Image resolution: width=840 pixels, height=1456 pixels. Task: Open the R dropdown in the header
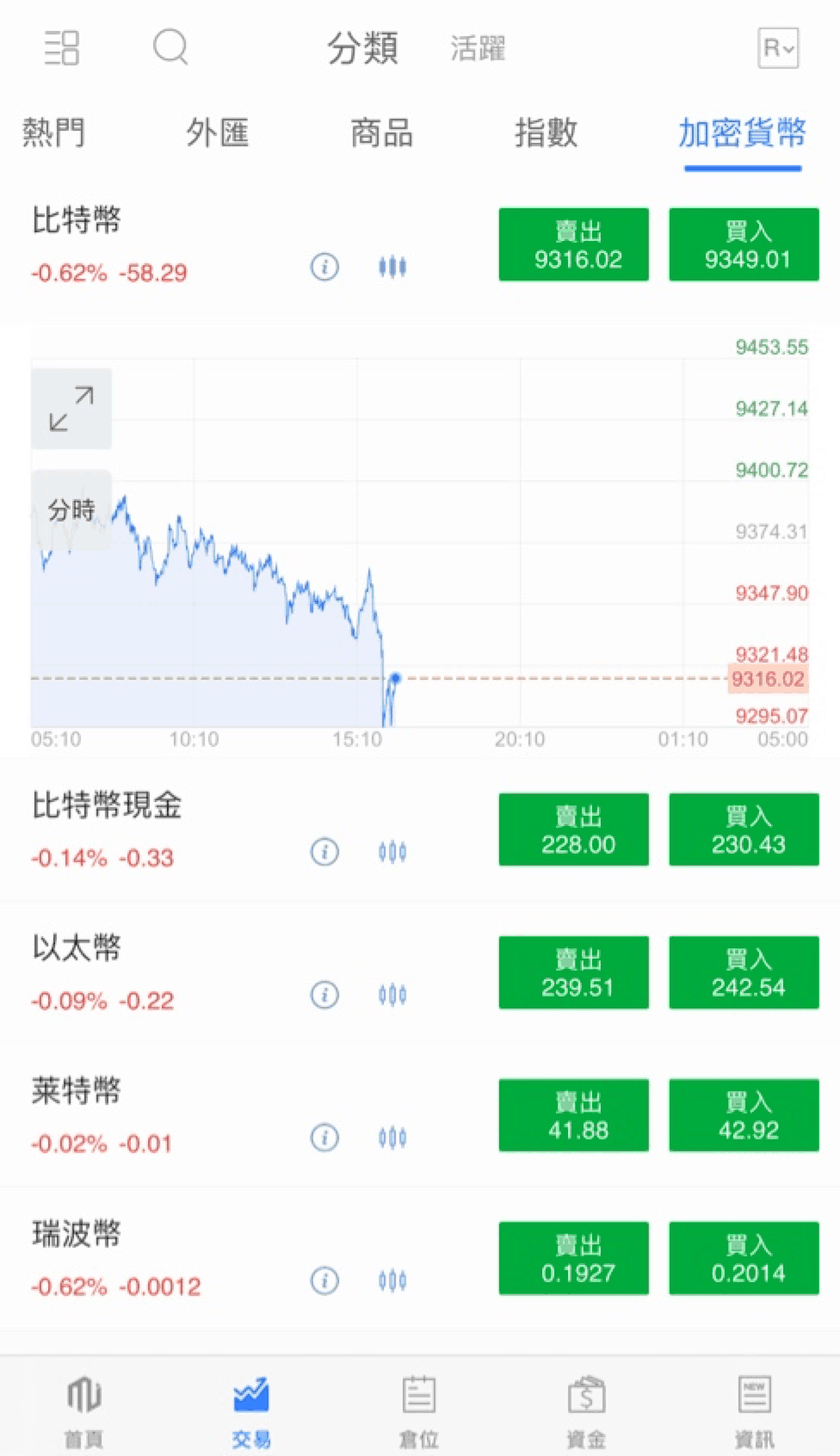(778, 48)
